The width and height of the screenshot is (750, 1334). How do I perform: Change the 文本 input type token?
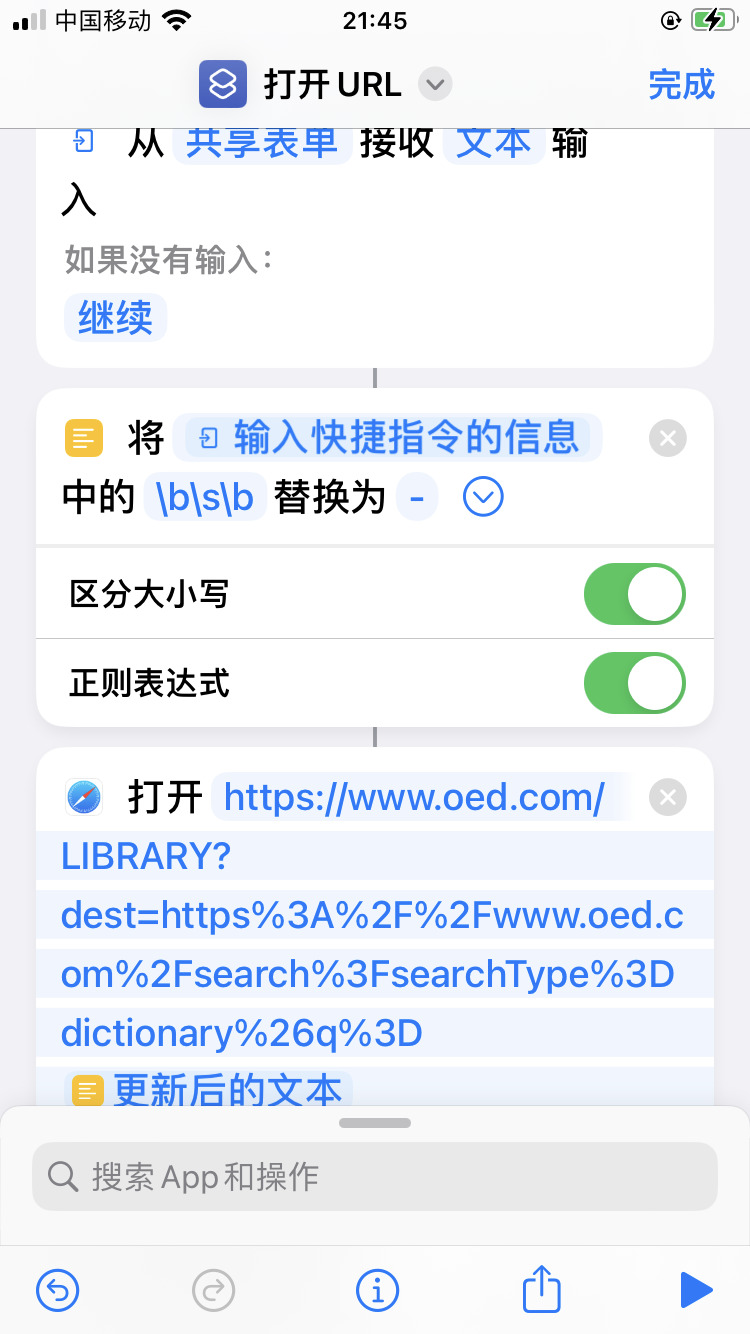[493, 142]
